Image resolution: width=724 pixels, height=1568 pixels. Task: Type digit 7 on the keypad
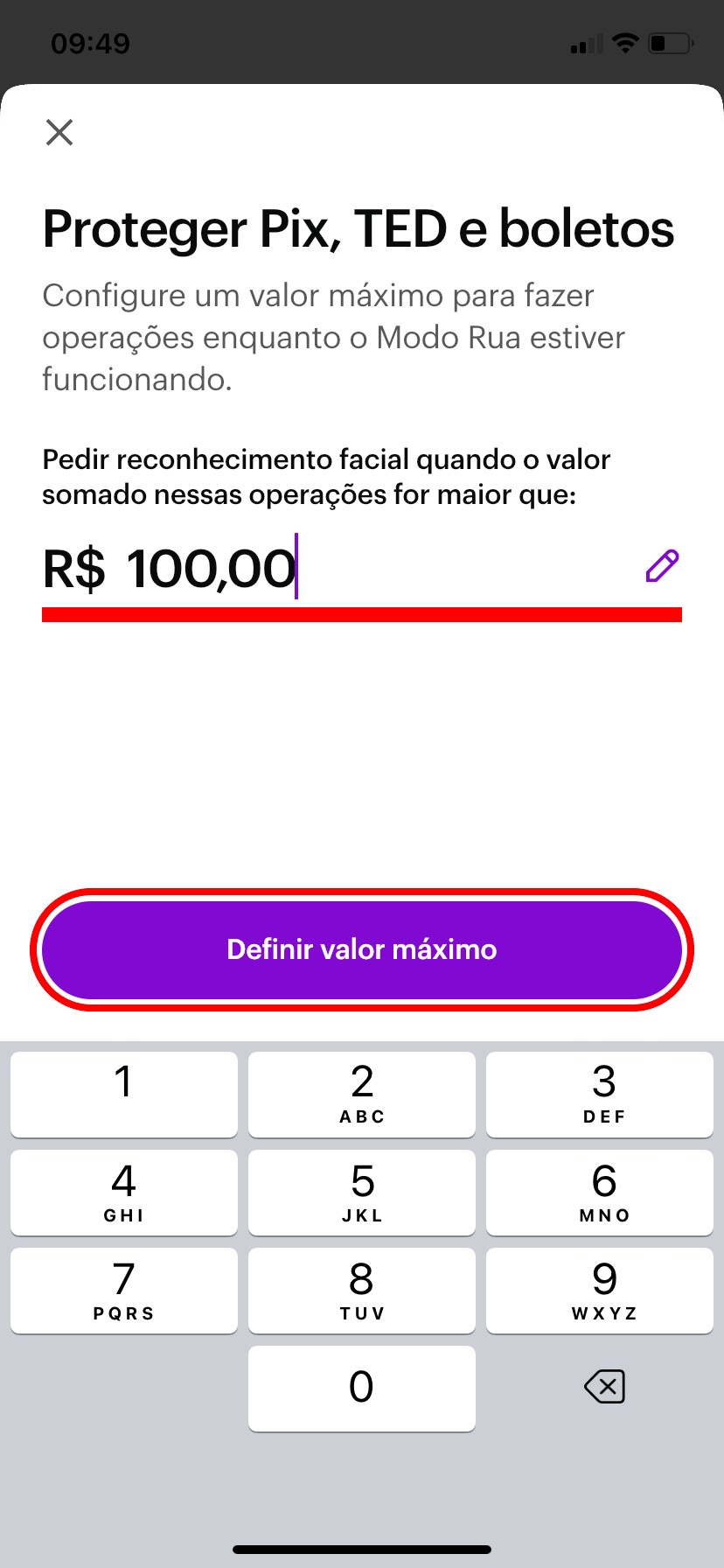[124, 1290]
